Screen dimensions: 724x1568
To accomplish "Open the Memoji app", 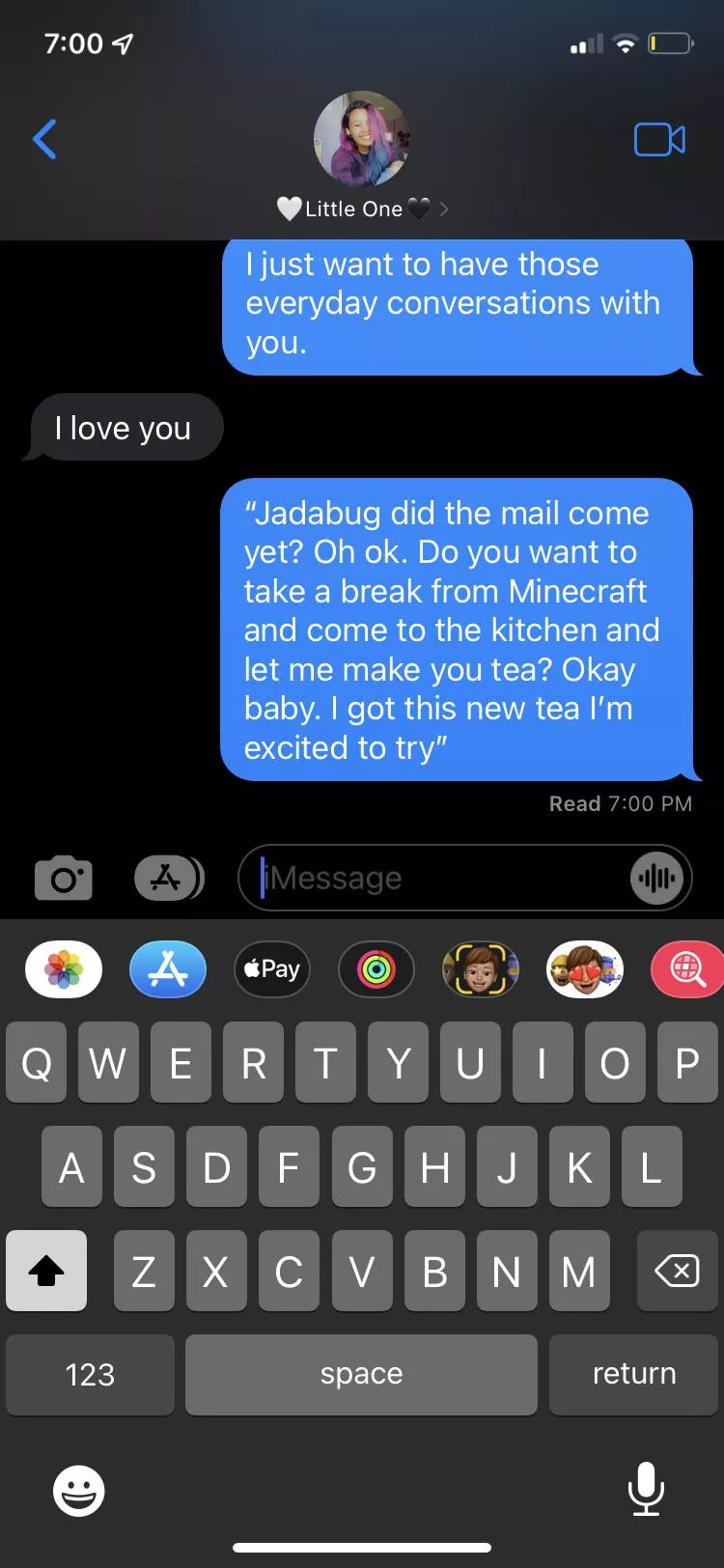I will (x=481, y=968).
